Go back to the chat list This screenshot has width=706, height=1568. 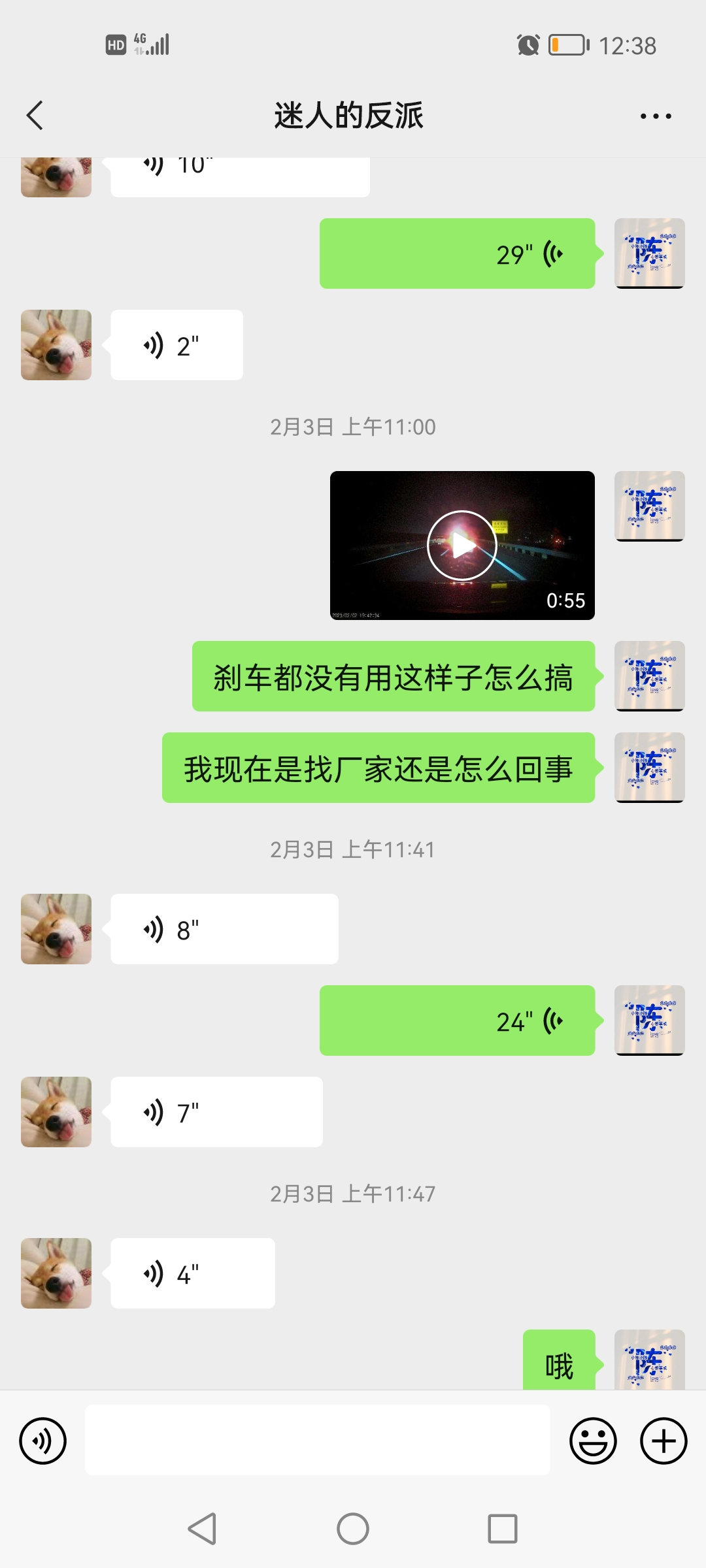pyautogui.click(x=35, y=116)
